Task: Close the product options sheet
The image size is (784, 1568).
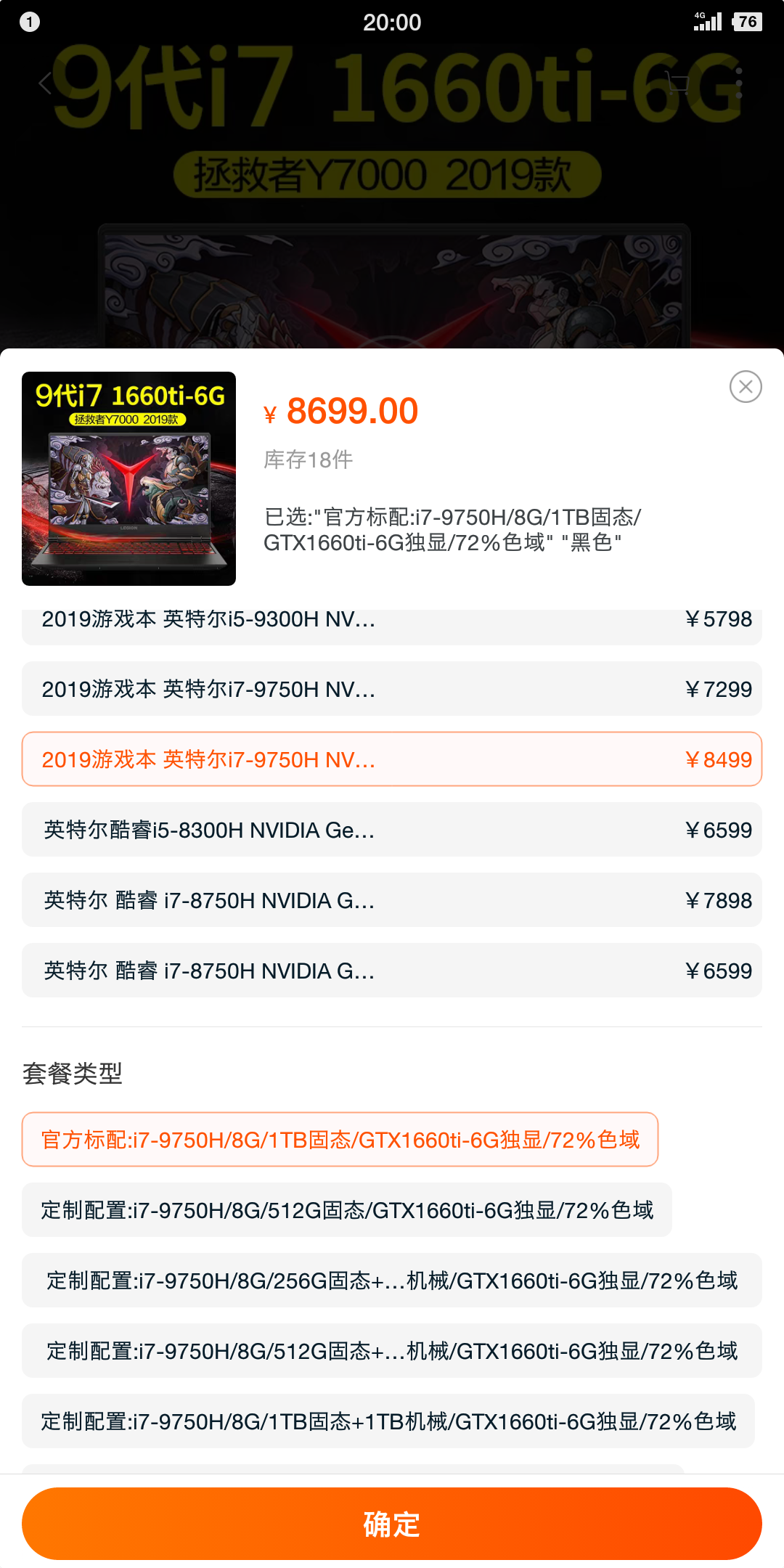Action: pyautogui.click(x=746, y=386)
